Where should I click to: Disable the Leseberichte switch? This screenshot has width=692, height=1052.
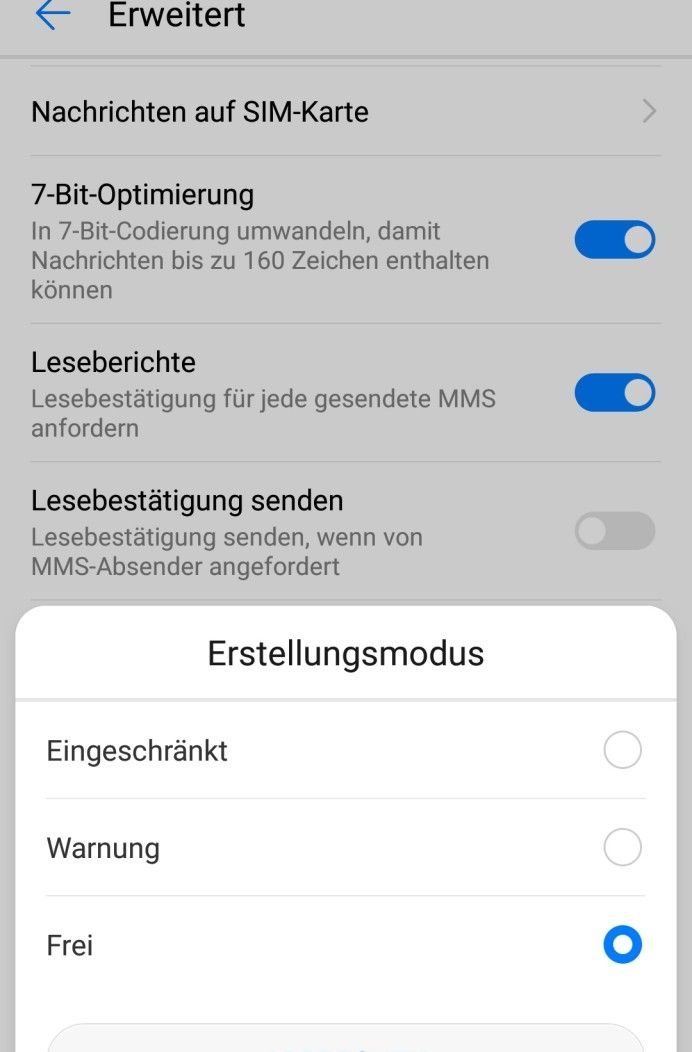click(x=614, y=393)
